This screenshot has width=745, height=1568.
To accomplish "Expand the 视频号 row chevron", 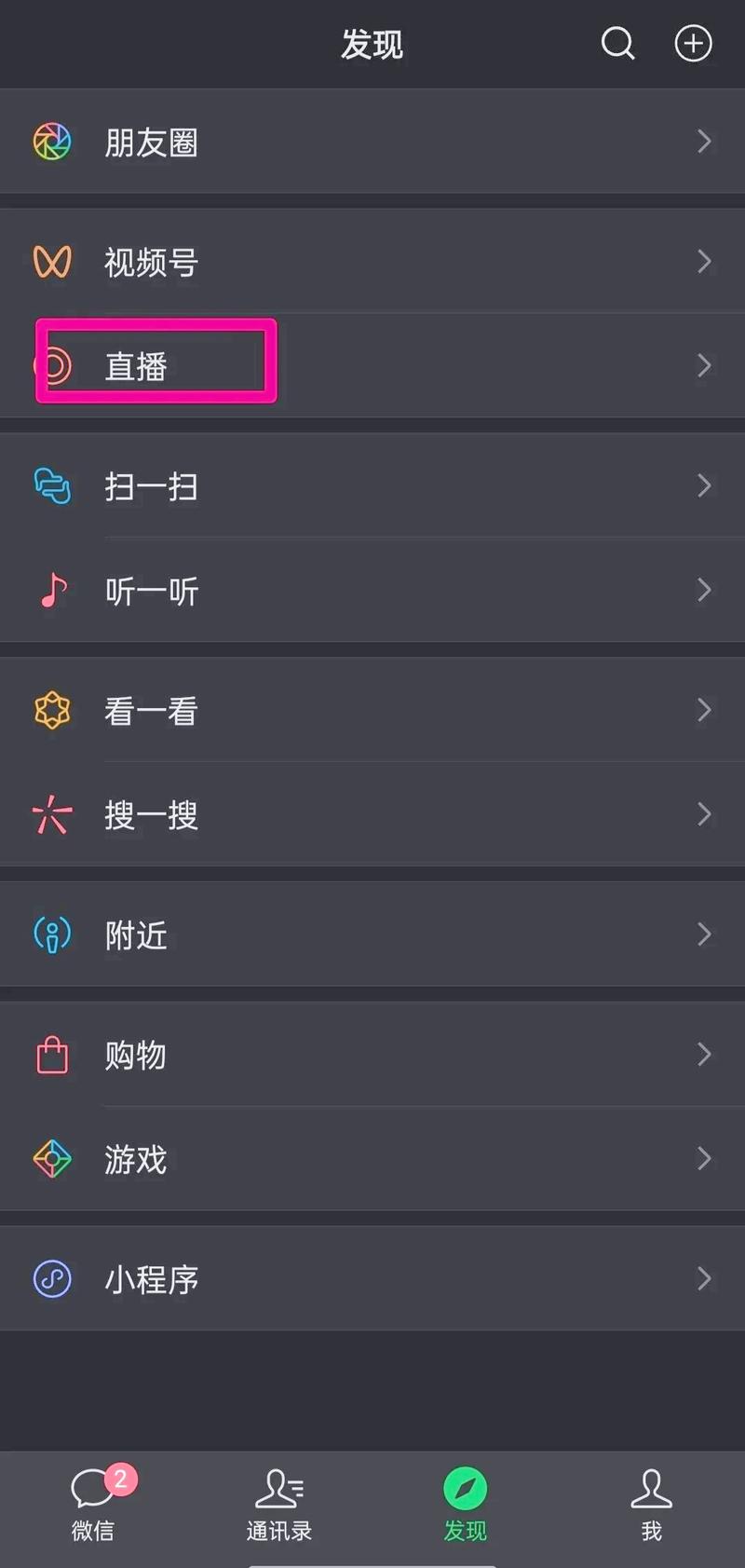I will click(x=705, y=262).
